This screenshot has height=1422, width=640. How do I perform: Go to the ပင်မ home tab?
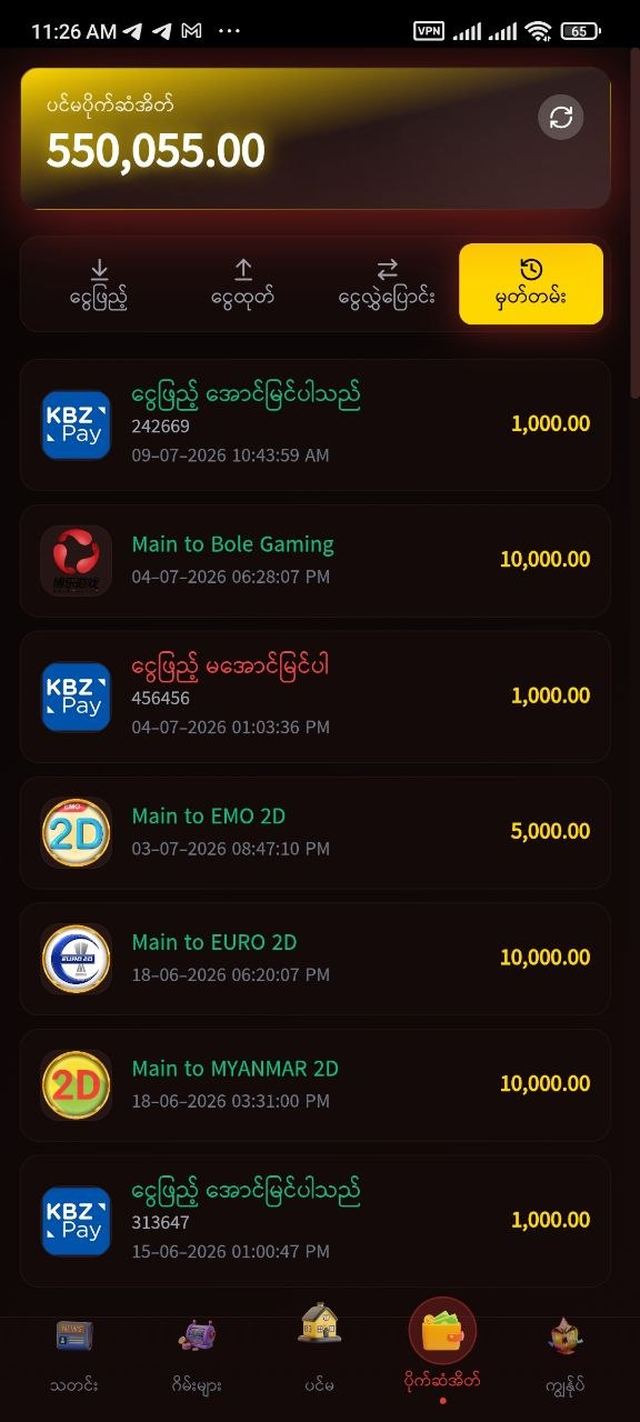click(320, 1350)
